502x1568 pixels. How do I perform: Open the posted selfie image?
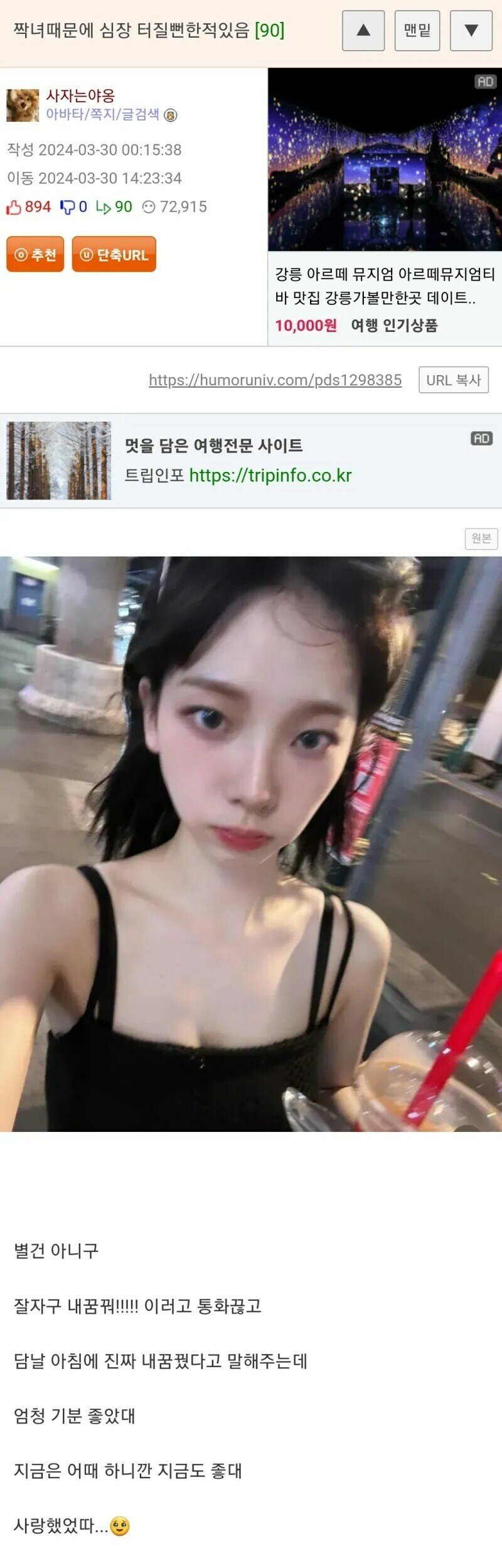251,844
